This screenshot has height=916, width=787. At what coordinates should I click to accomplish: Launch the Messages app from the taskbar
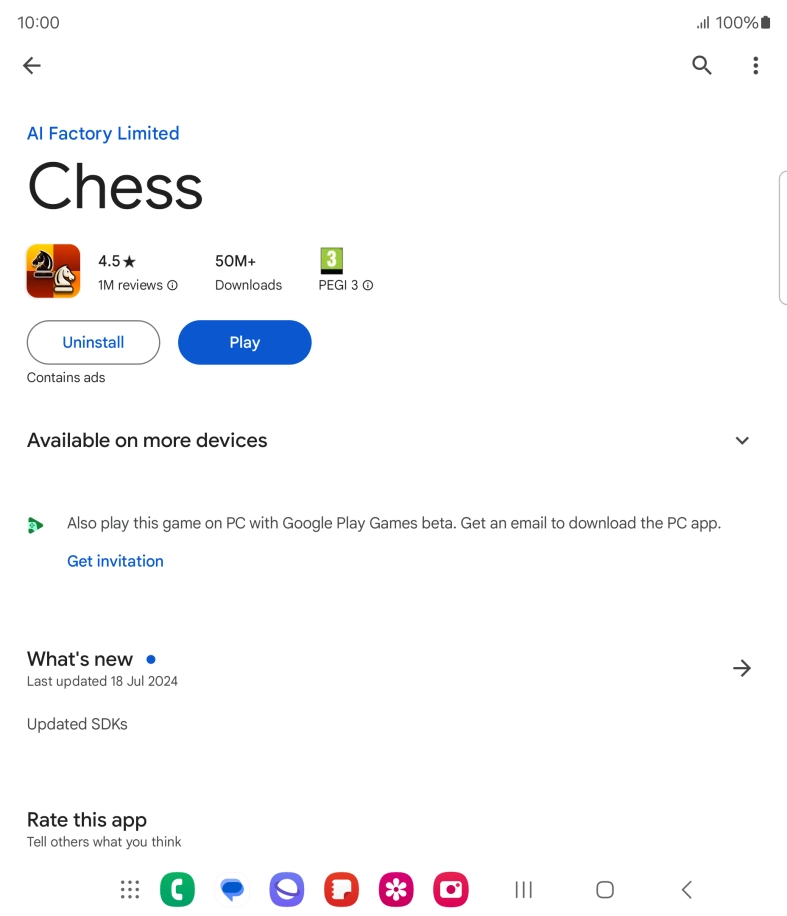232,889
